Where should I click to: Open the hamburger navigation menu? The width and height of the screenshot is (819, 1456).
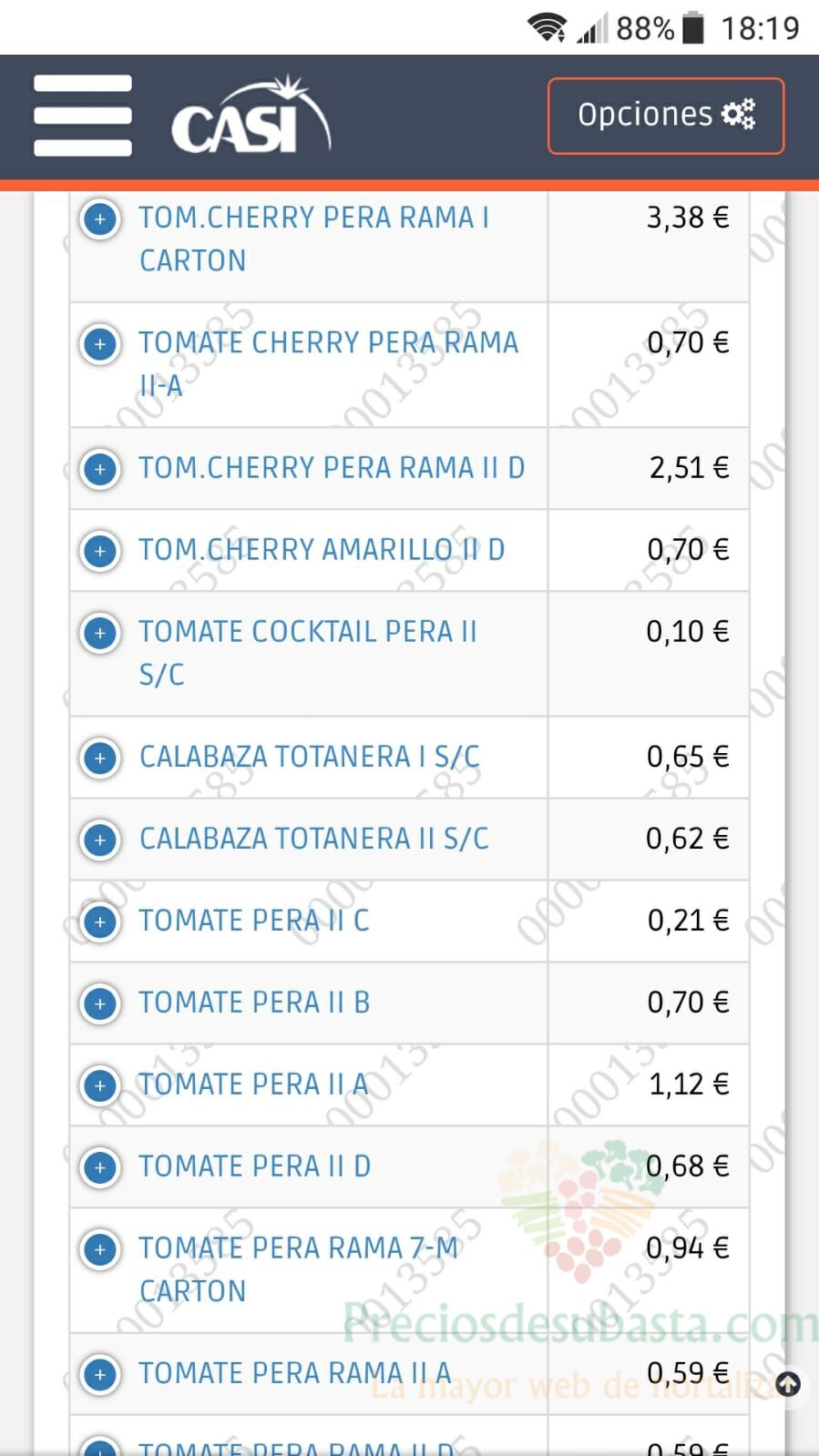[x=83, y=116]
